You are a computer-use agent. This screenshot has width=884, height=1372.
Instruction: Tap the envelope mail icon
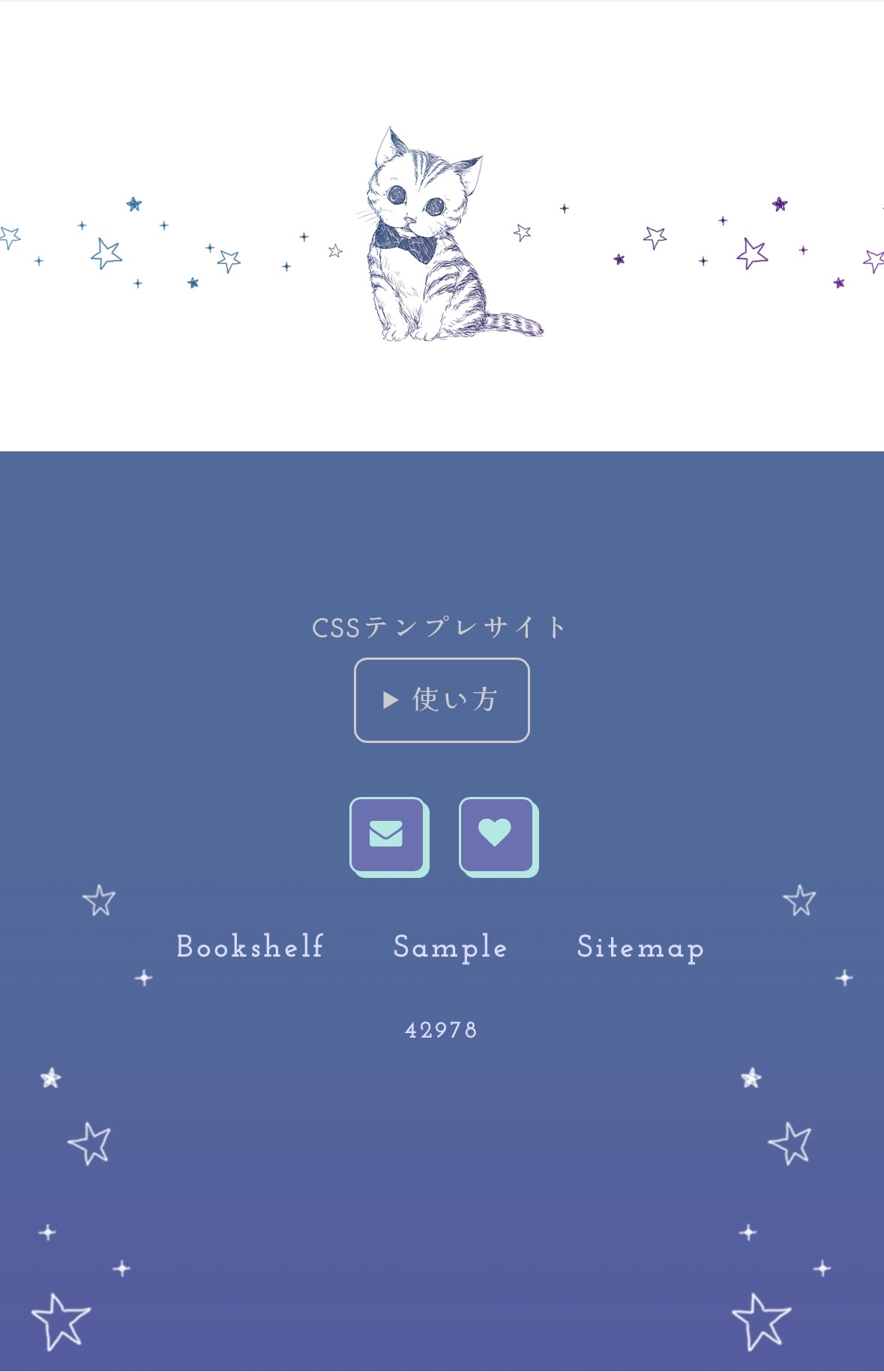pyautogui.click(x=388, y=834)
